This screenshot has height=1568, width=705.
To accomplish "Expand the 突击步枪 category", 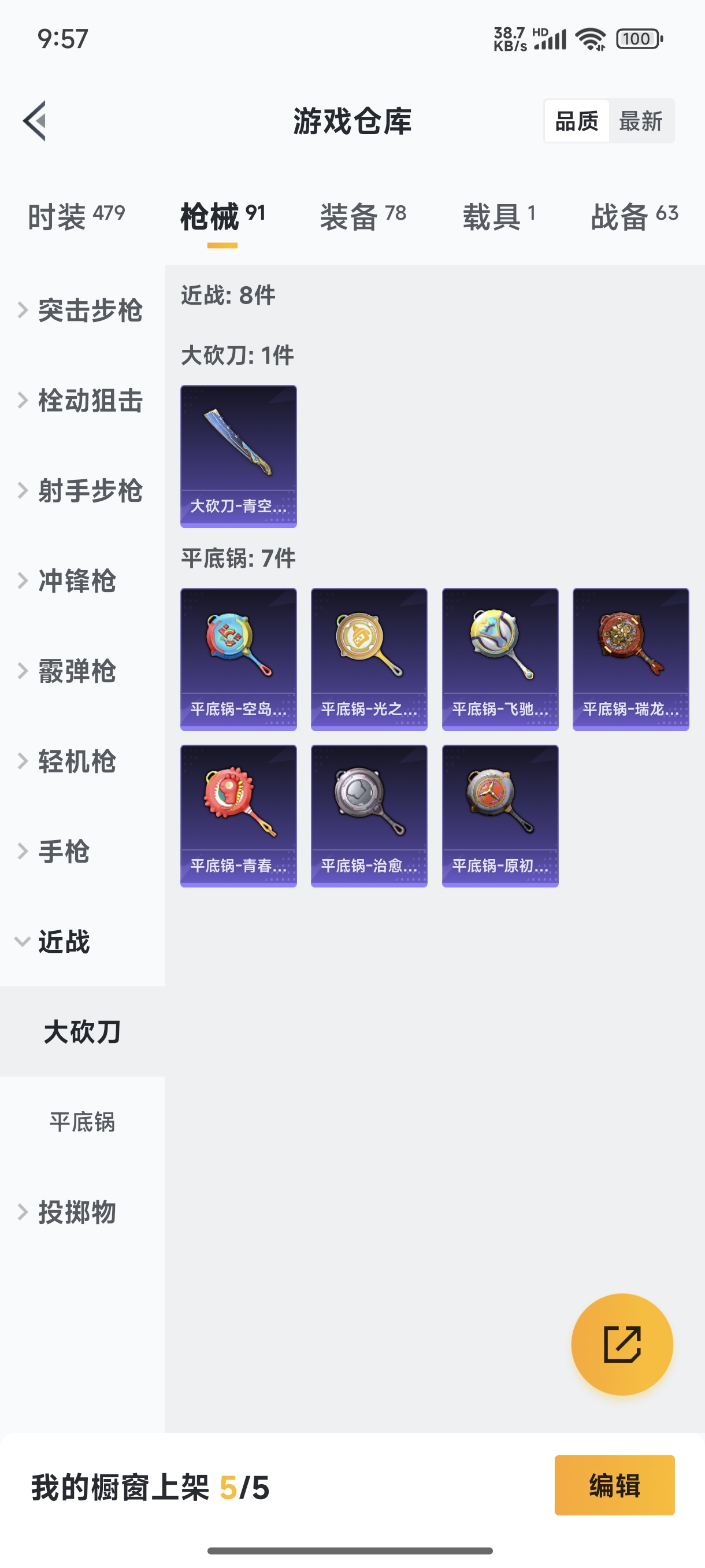I will [x=90, y=311].
